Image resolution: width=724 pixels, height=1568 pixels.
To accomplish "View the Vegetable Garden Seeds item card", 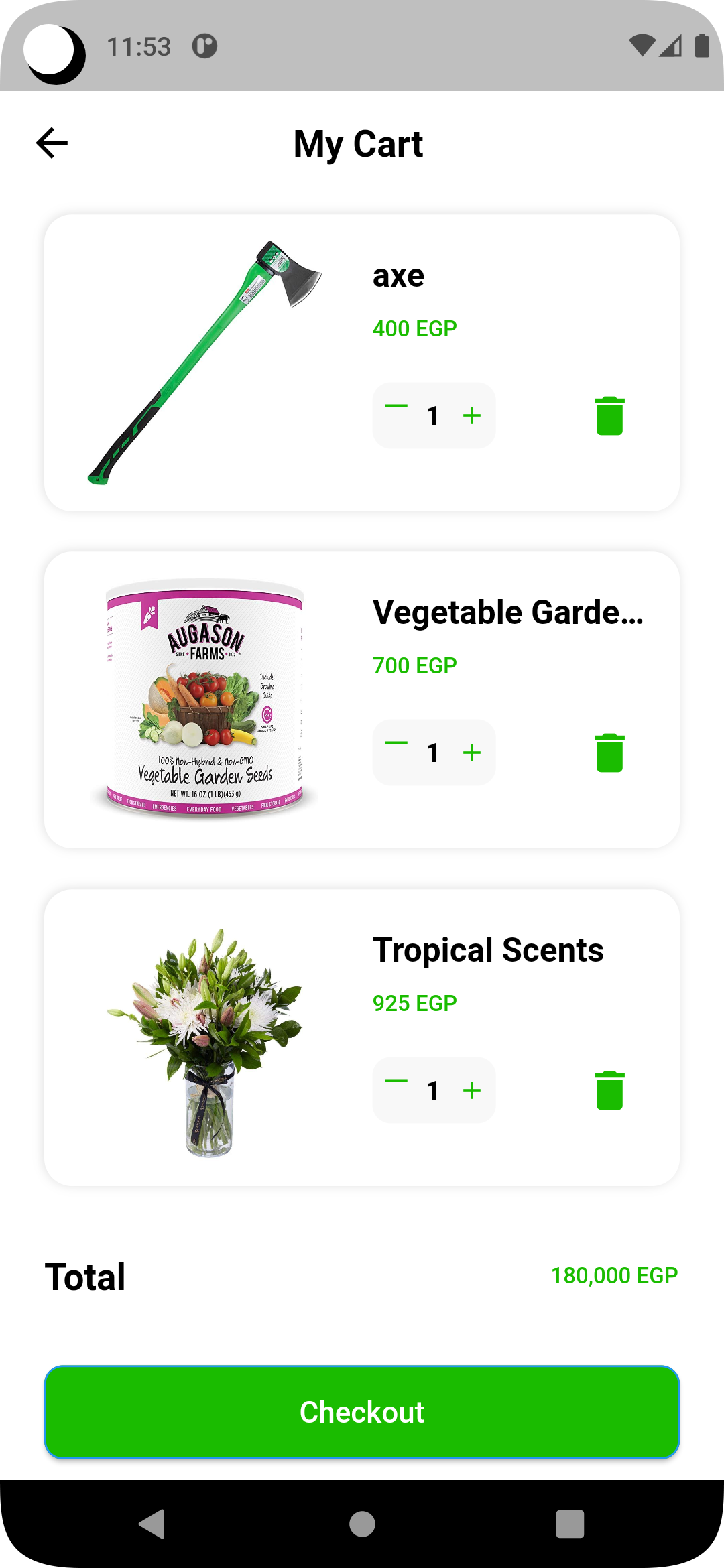I will [x=204, y=700].
